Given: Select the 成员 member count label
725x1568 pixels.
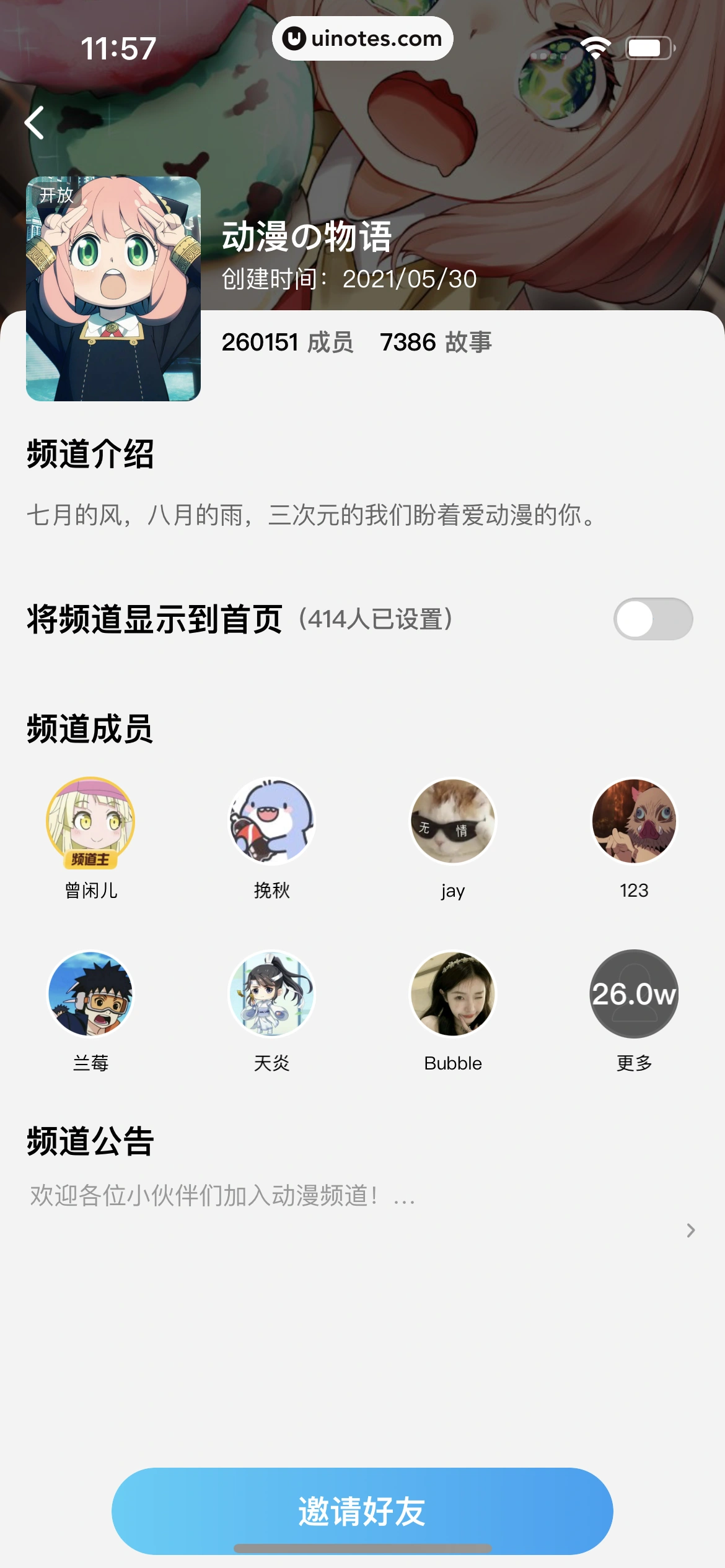Looking at the screenshot, I should [330, 342].
